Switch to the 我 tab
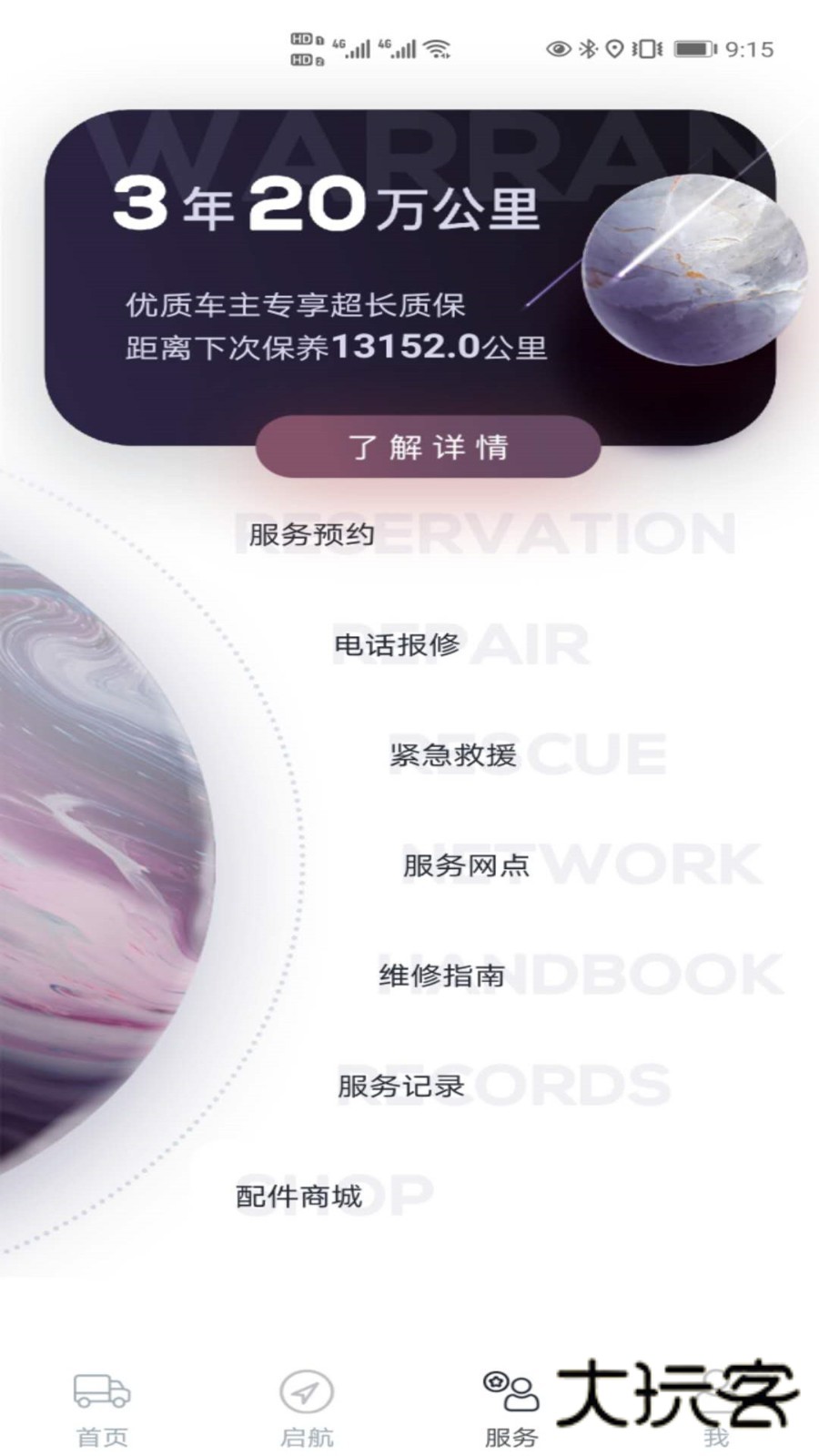The height and width of the screenshot is (1456, 819). point(716,1409)
